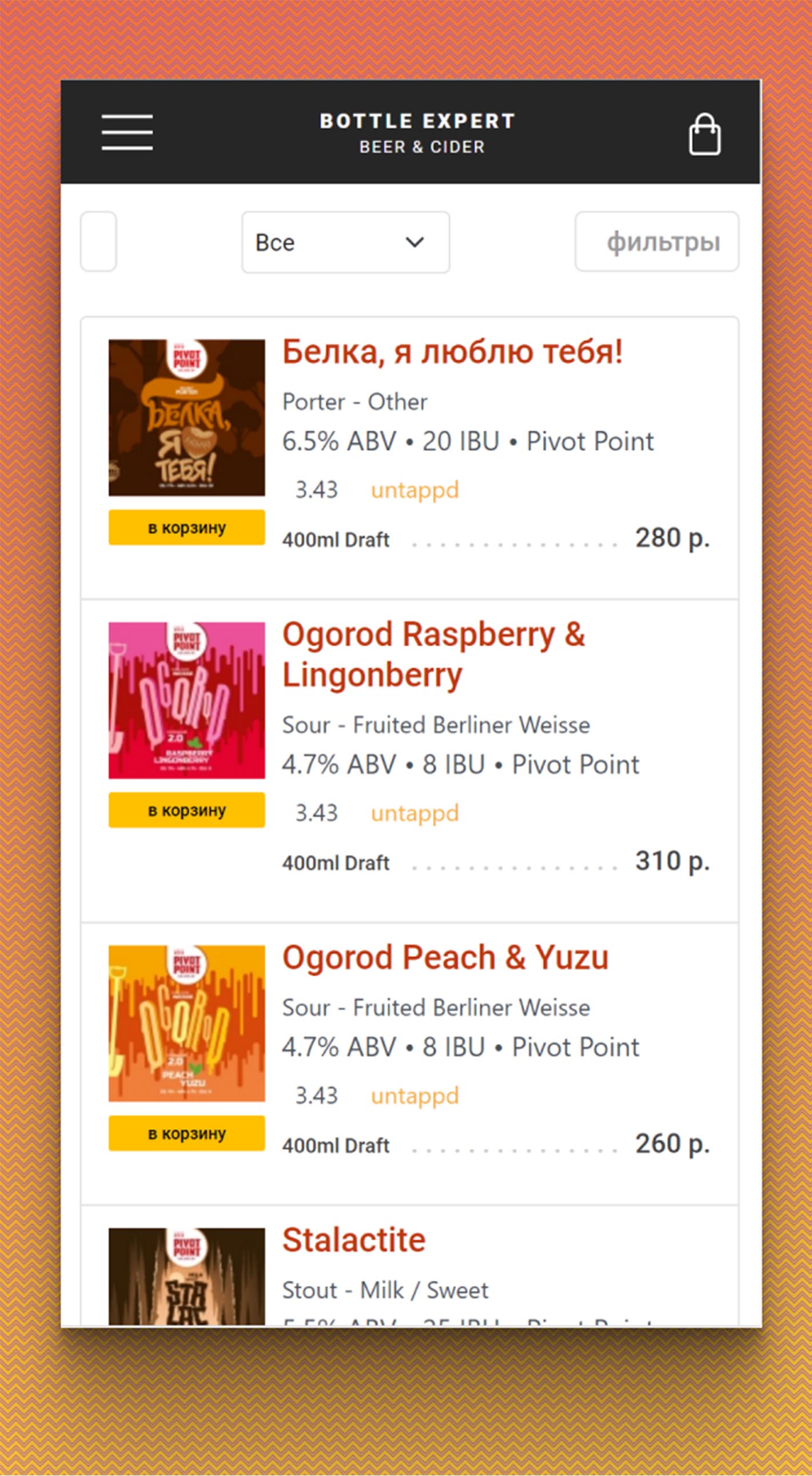This screenshot has width=812, height=1476.
Task: Tap the small empty square button beside dropdown
Action: click(x=98, y=242)
